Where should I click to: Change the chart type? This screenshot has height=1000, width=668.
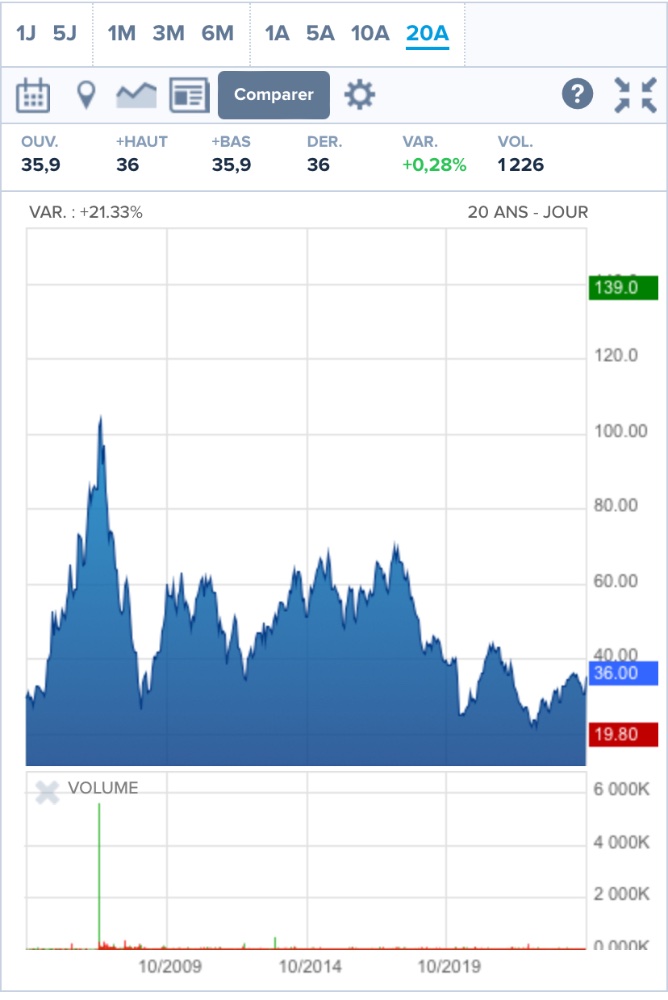point(136,95)
